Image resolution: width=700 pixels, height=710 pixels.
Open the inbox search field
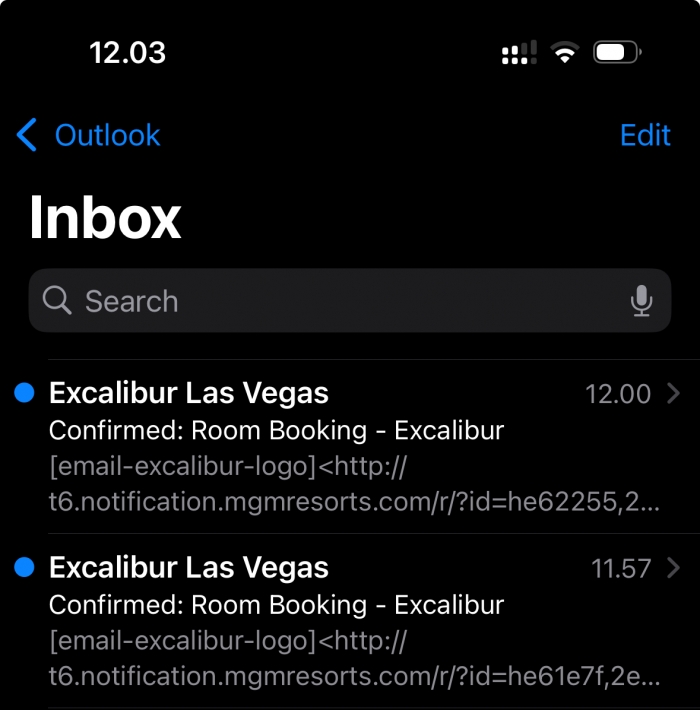tap(330, 301)
